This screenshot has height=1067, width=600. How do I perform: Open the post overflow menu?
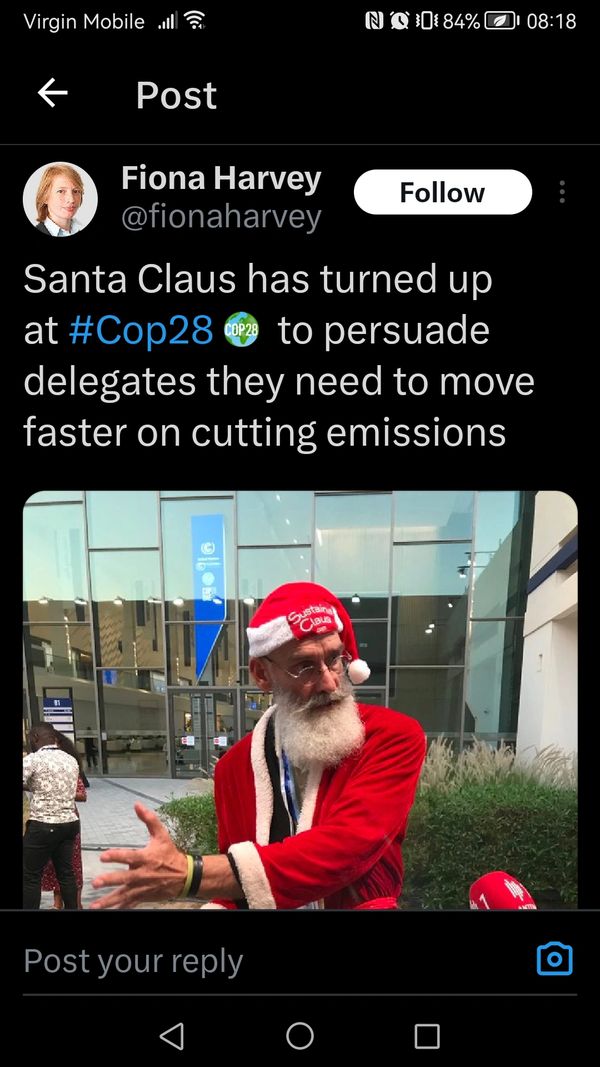pyautogui.click(x=562, y=192)
